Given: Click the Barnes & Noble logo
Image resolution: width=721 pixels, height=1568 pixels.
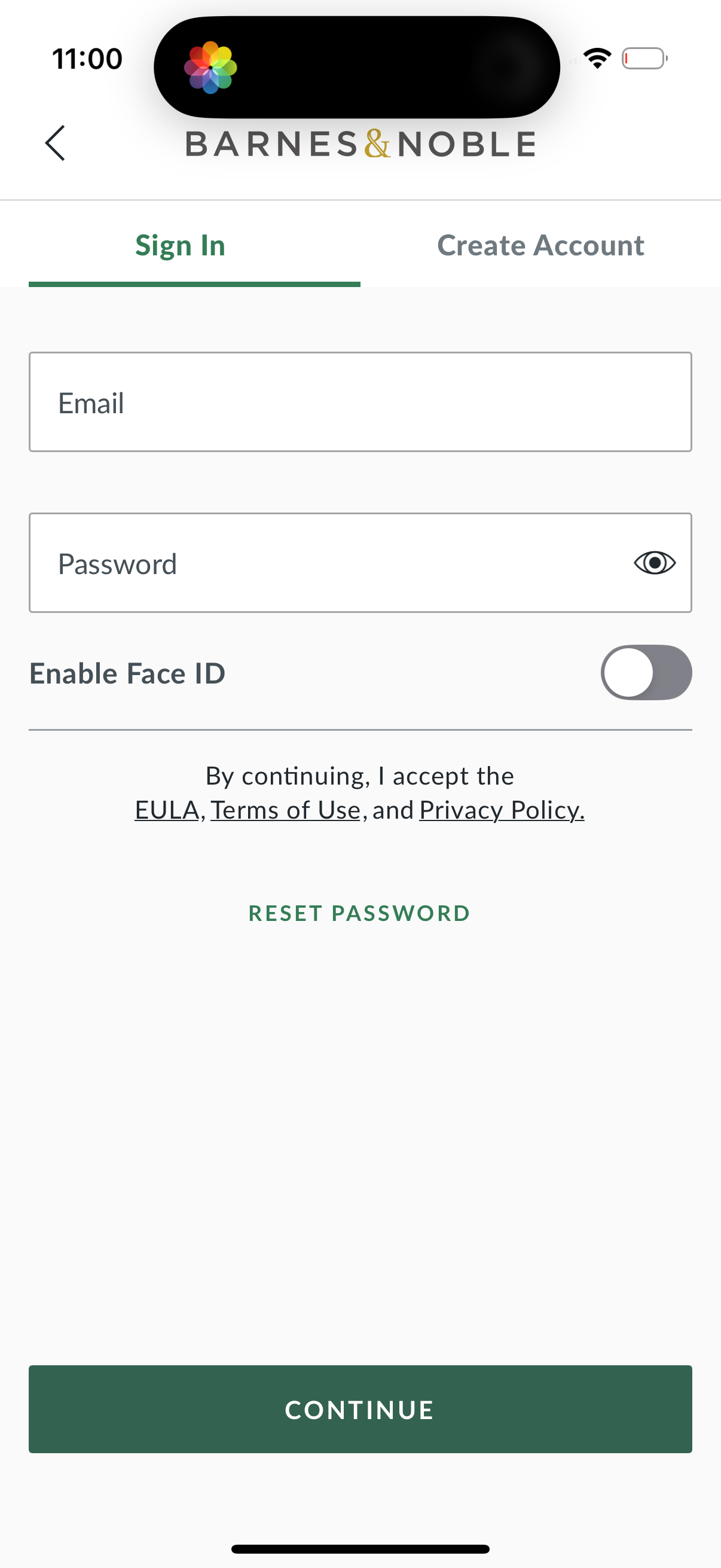Looking at the screenshot, I should [x=360, y=144].
